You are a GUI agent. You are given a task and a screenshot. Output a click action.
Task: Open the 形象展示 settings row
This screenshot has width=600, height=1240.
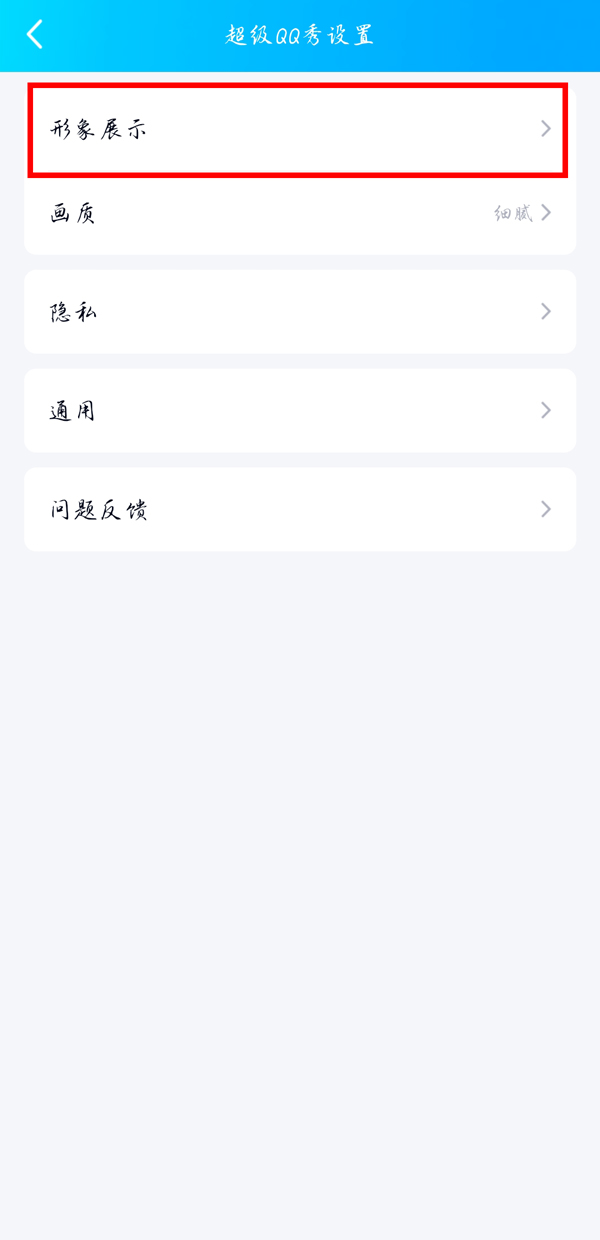tap(298, 129)
